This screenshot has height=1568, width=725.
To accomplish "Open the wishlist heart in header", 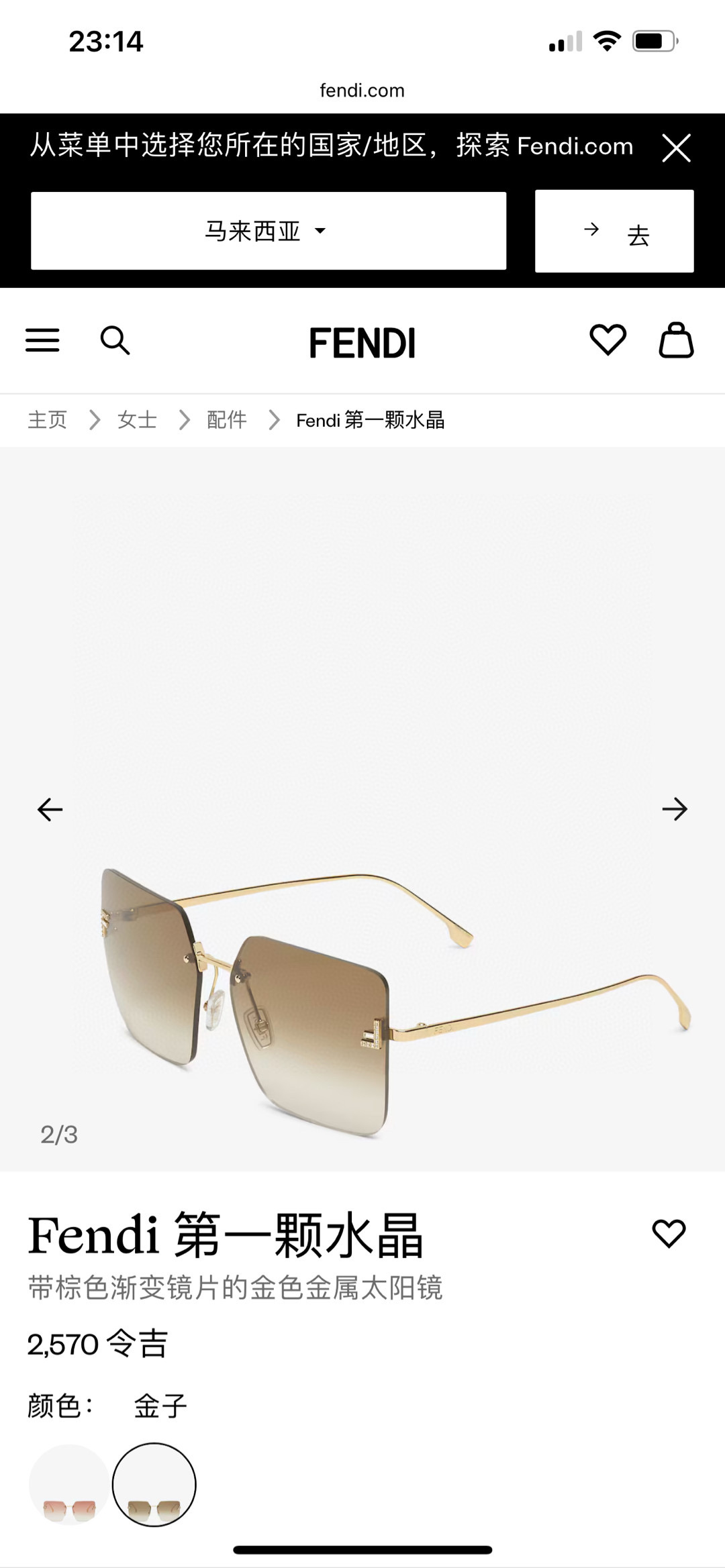I will [608, 339].
